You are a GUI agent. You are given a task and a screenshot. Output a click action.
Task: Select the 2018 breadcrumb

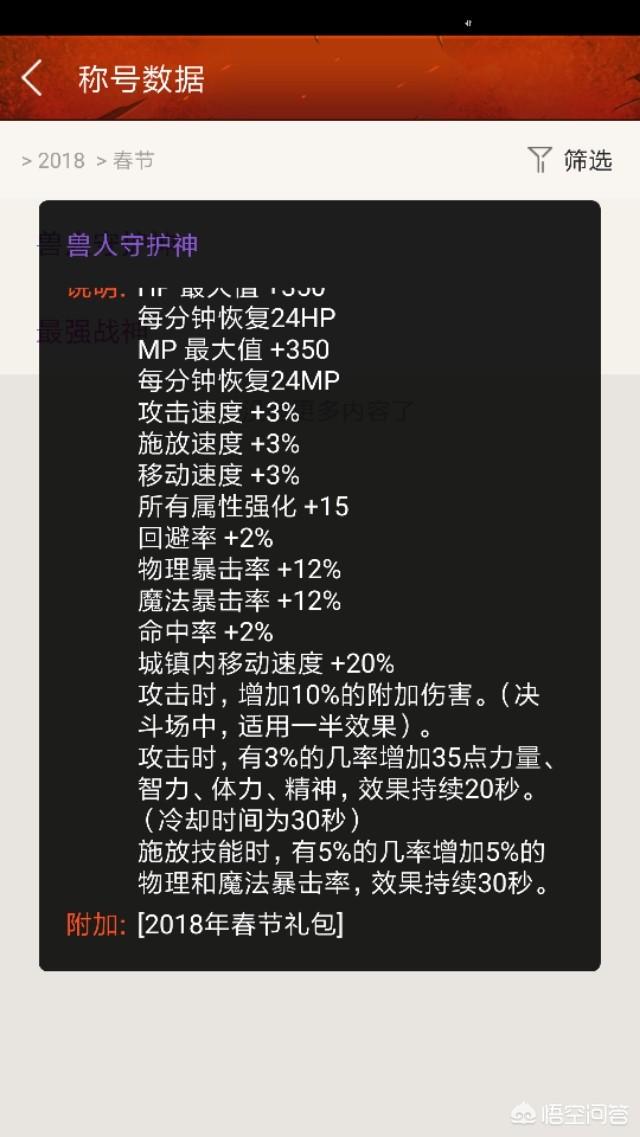pos(60,160)
